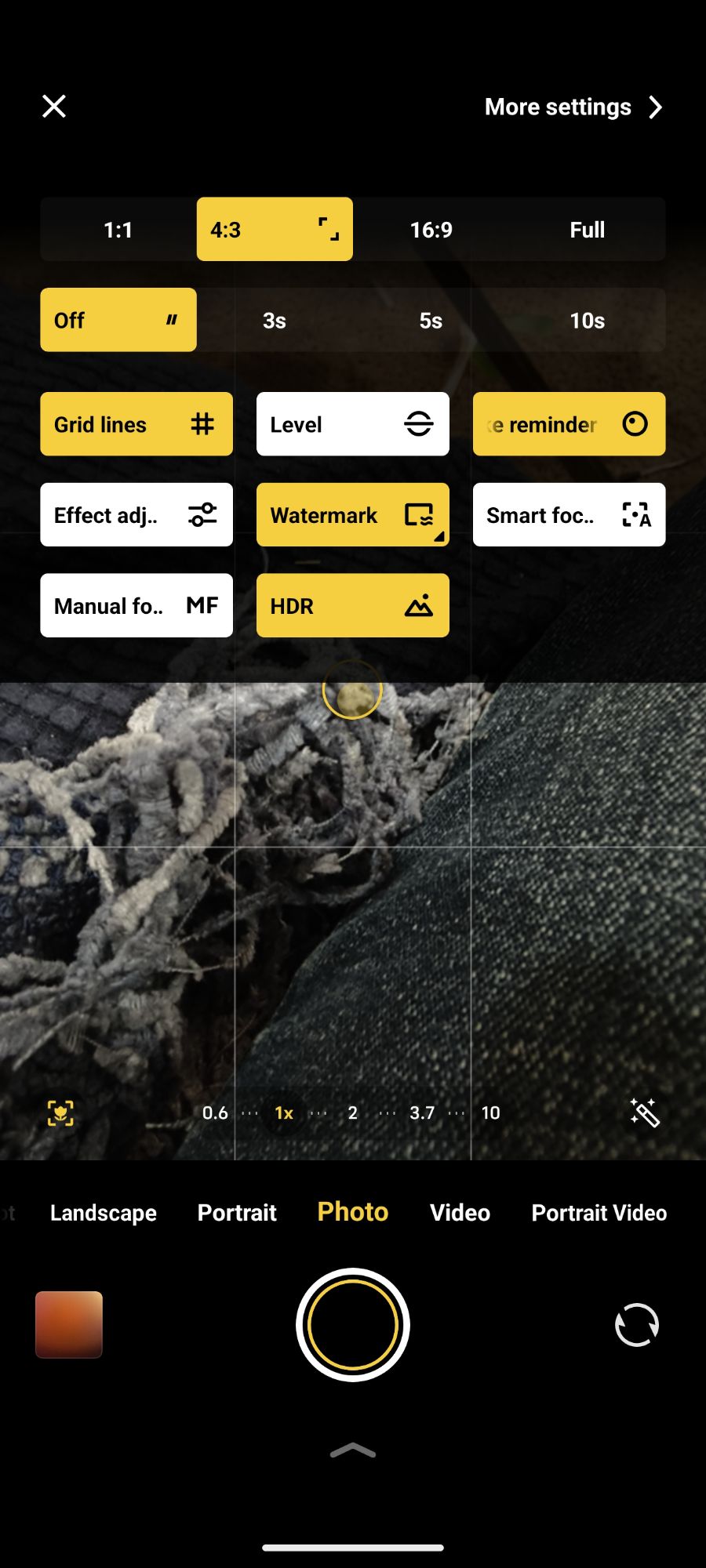Open More settings
The height and width of the screenshot is (1568, 706).
(x=573, y=107)
